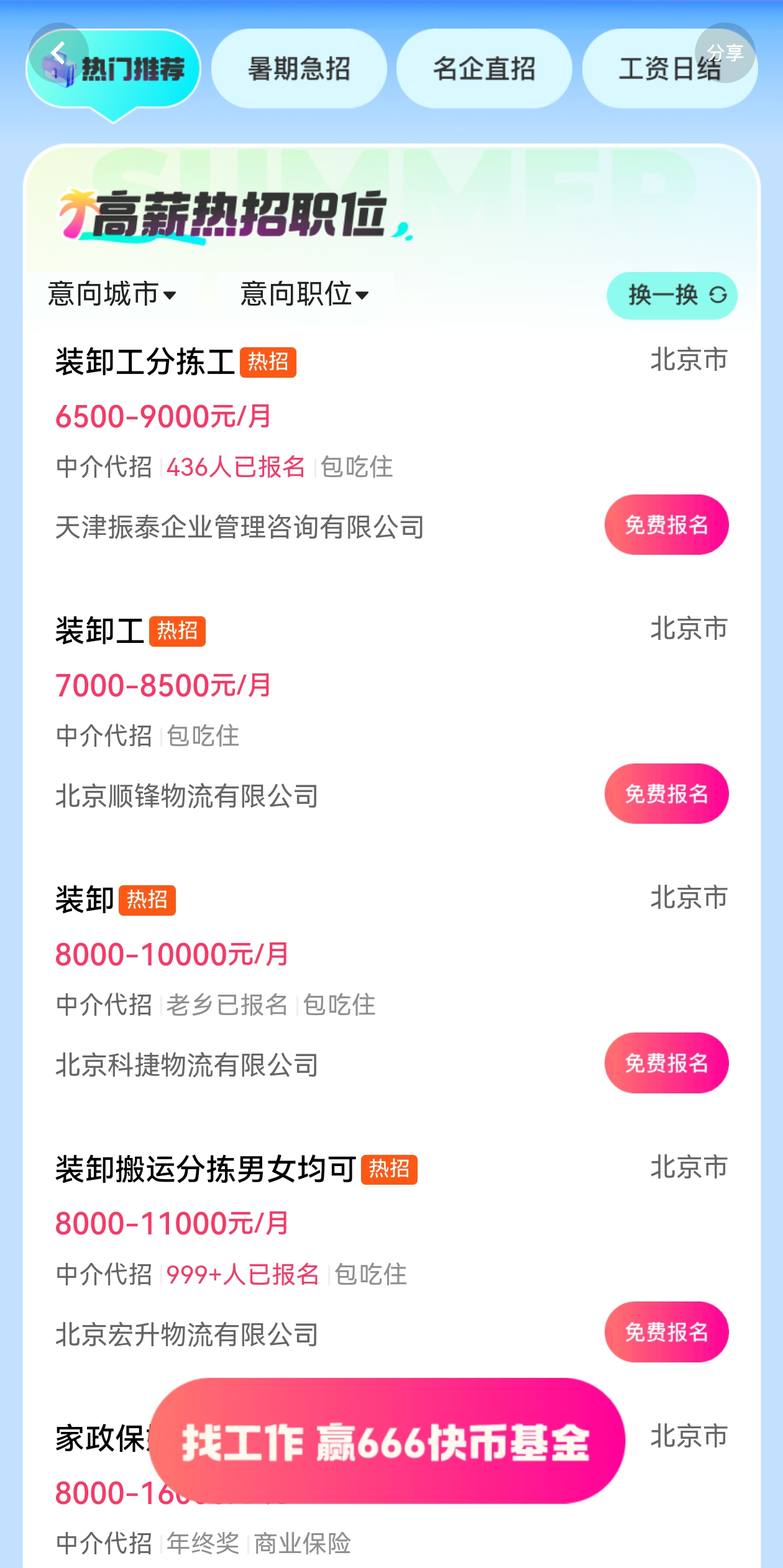Tap the 找工作 赢666快币基金 banner
Viewport: 783px width, 1568px height.
(387, 1441)
